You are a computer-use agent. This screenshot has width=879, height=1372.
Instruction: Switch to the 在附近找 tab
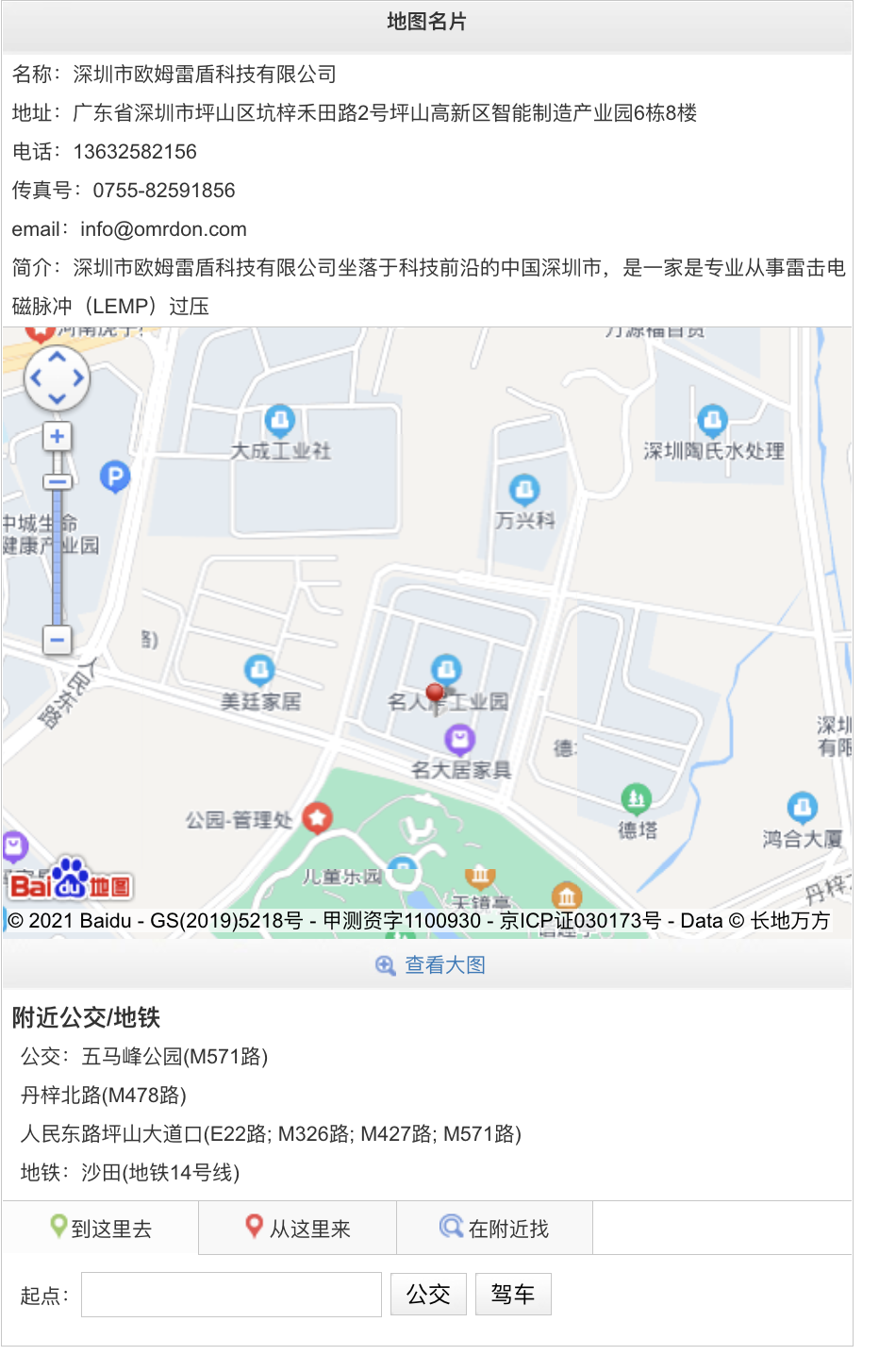pos(494,1228)
